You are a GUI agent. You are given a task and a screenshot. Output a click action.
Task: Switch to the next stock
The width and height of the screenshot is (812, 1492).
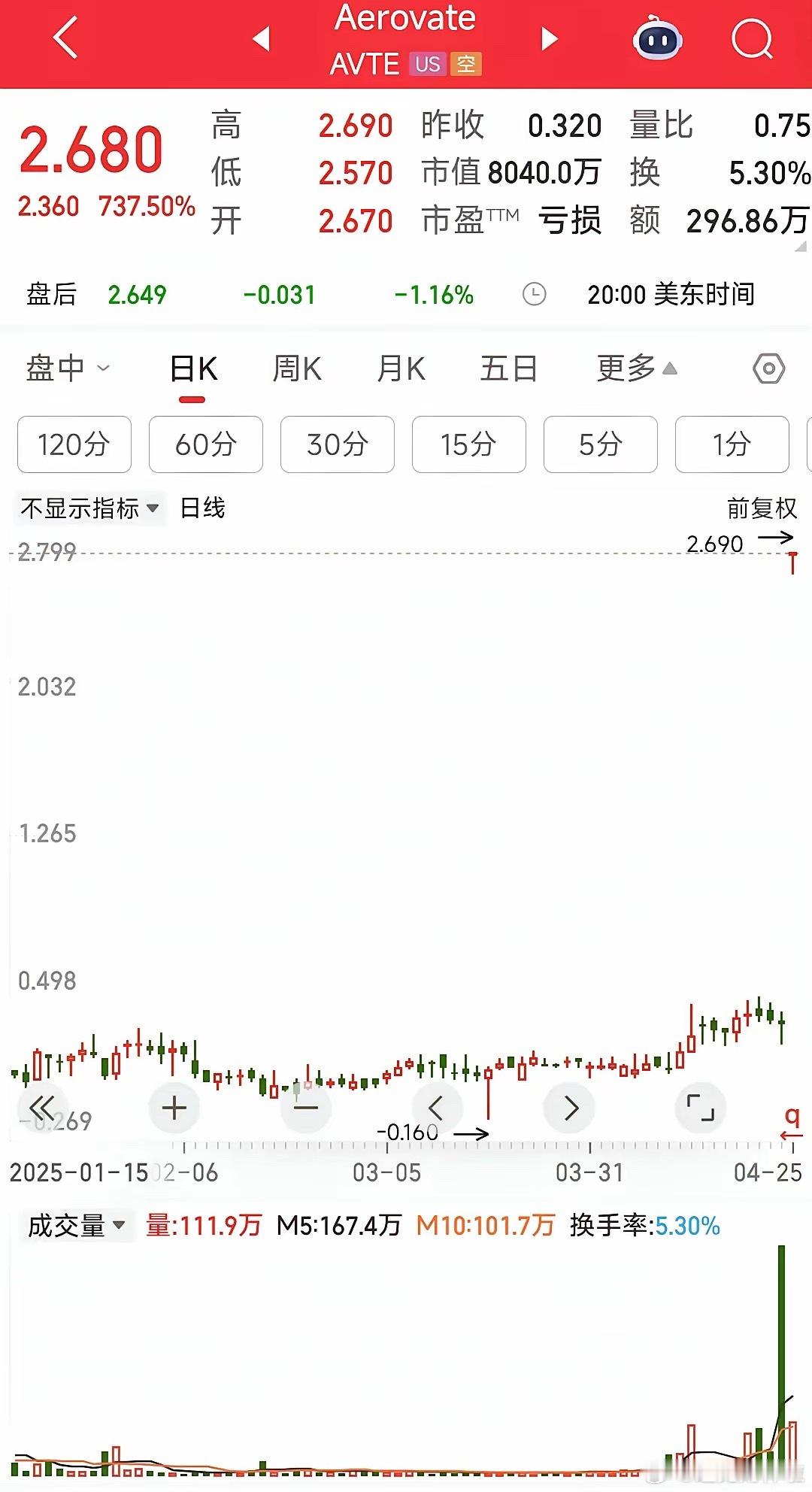point(550,38)
